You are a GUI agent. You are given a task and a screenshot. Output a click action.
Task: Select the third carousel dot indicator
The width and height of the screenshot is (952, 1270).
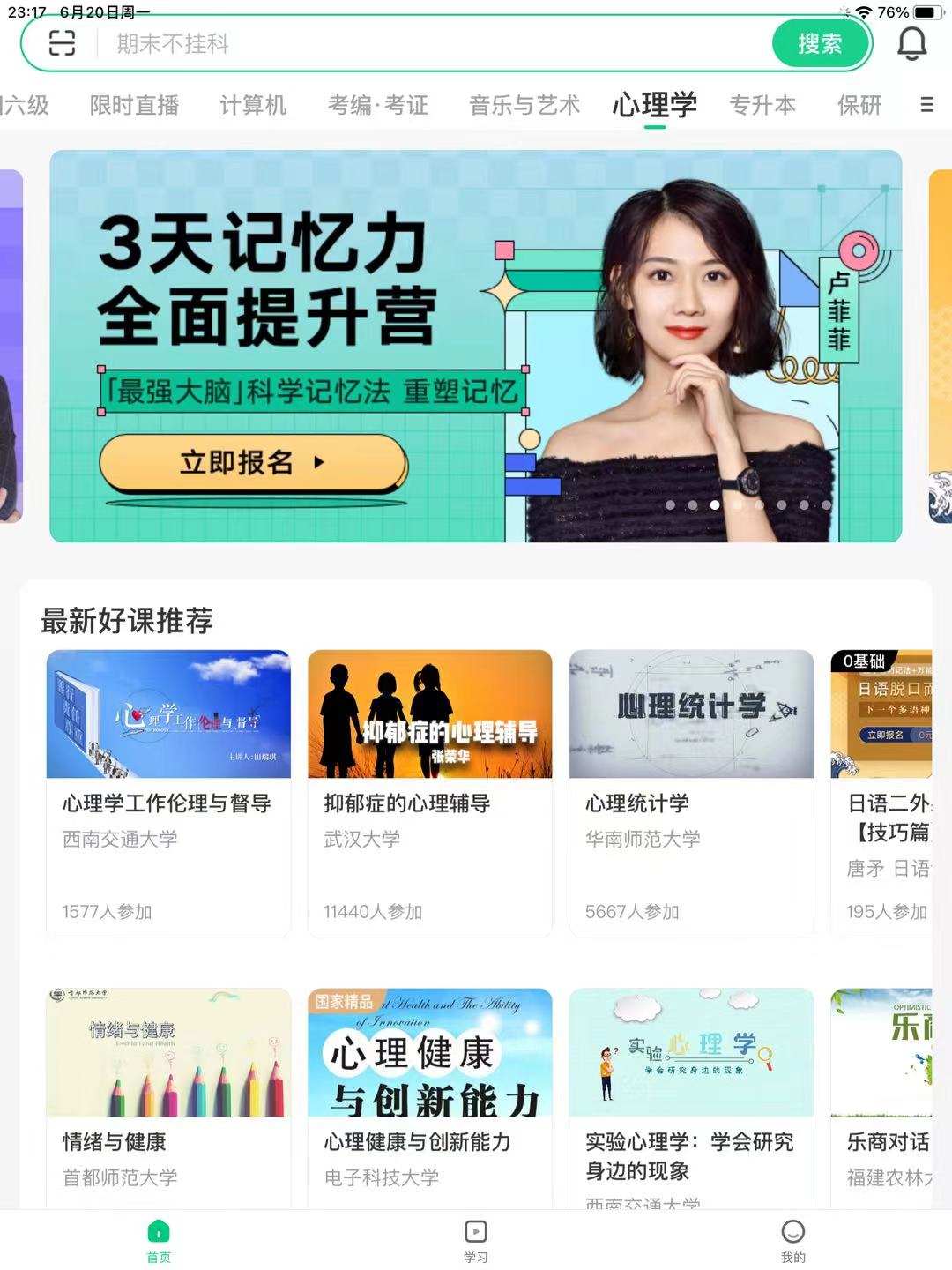point(714,505)
